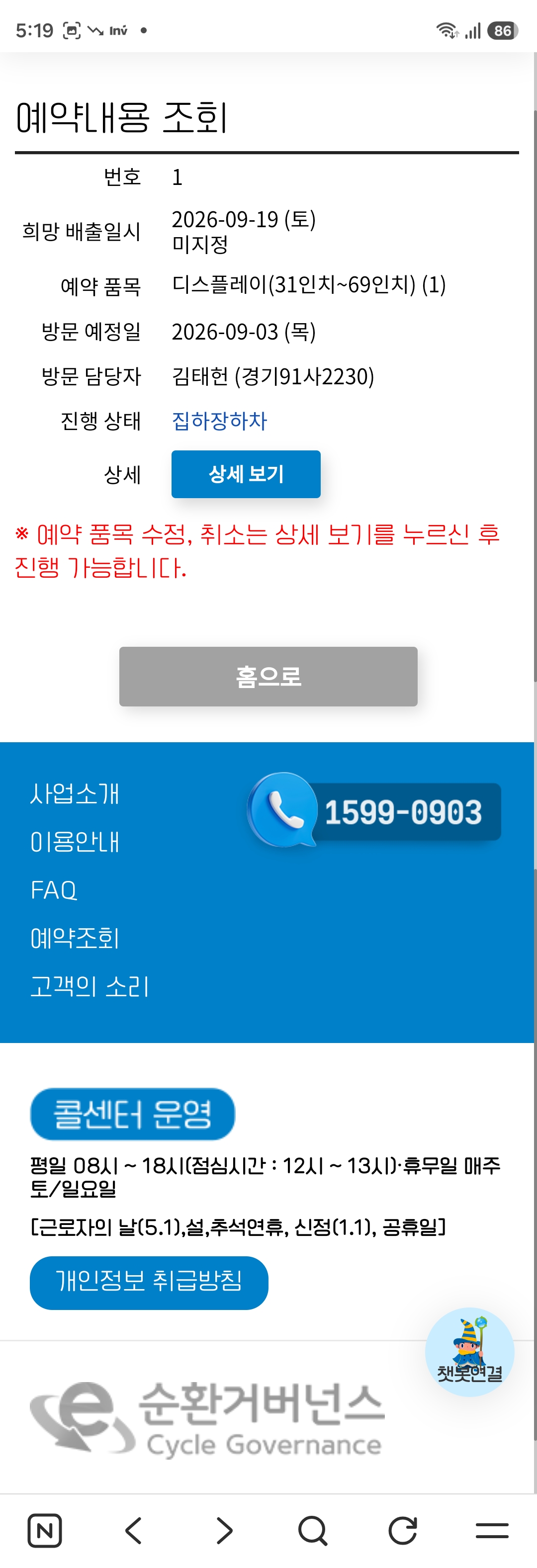Open the FAQ footer link
The width and height of the screenshot is (537, 1568).
pyautogui.click(x=54, y=890)
